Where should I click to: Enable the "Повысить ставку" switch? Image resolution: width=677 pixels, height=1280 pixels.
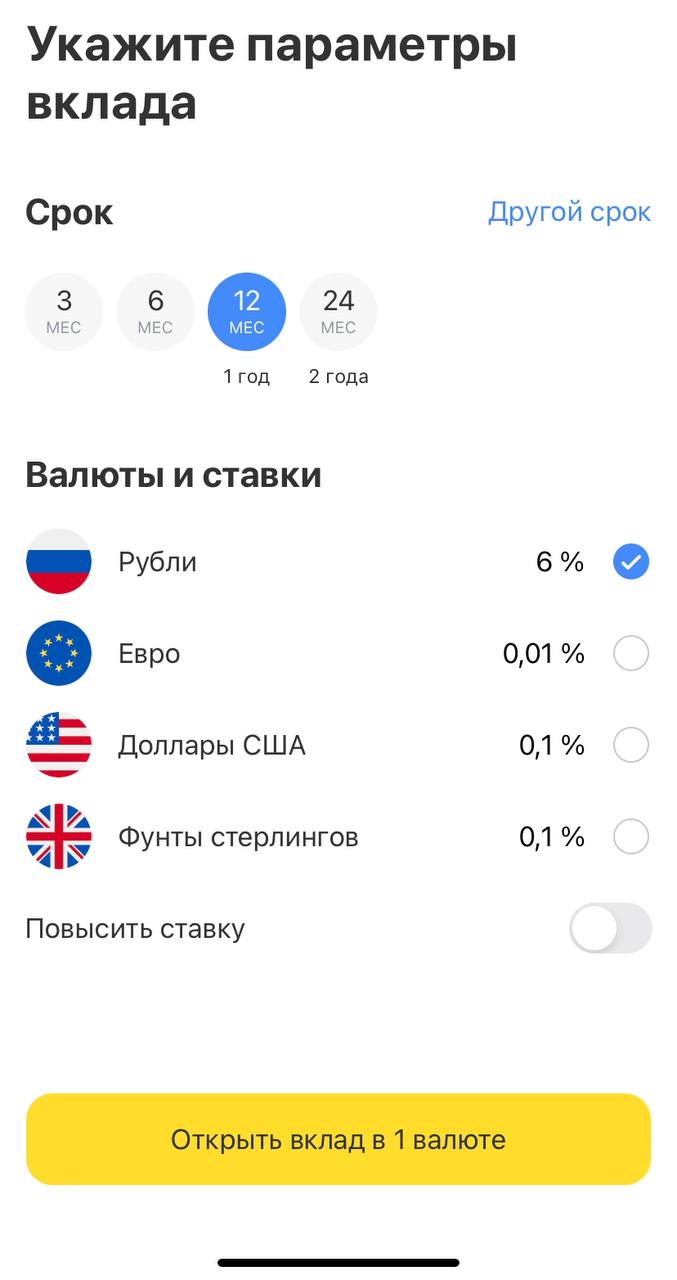[610, 929]
